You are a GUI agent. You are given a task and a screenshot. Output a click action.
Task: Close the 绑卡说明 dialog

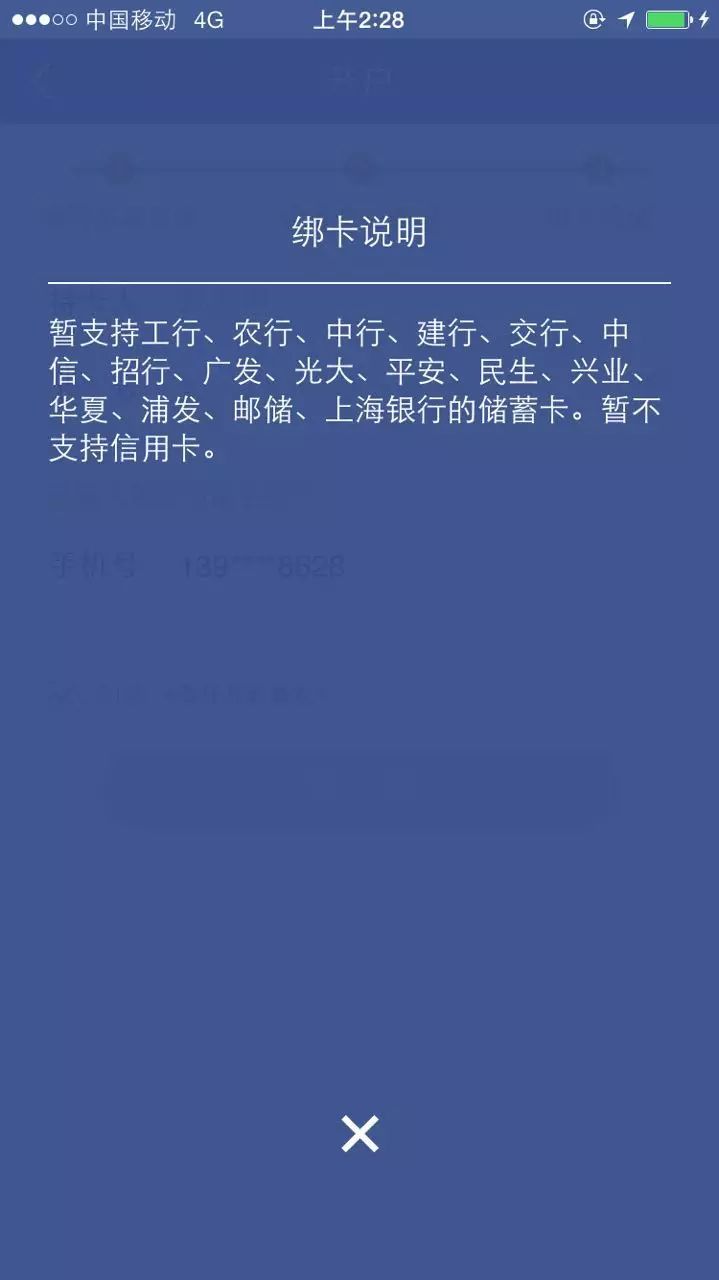(359, 1134)
